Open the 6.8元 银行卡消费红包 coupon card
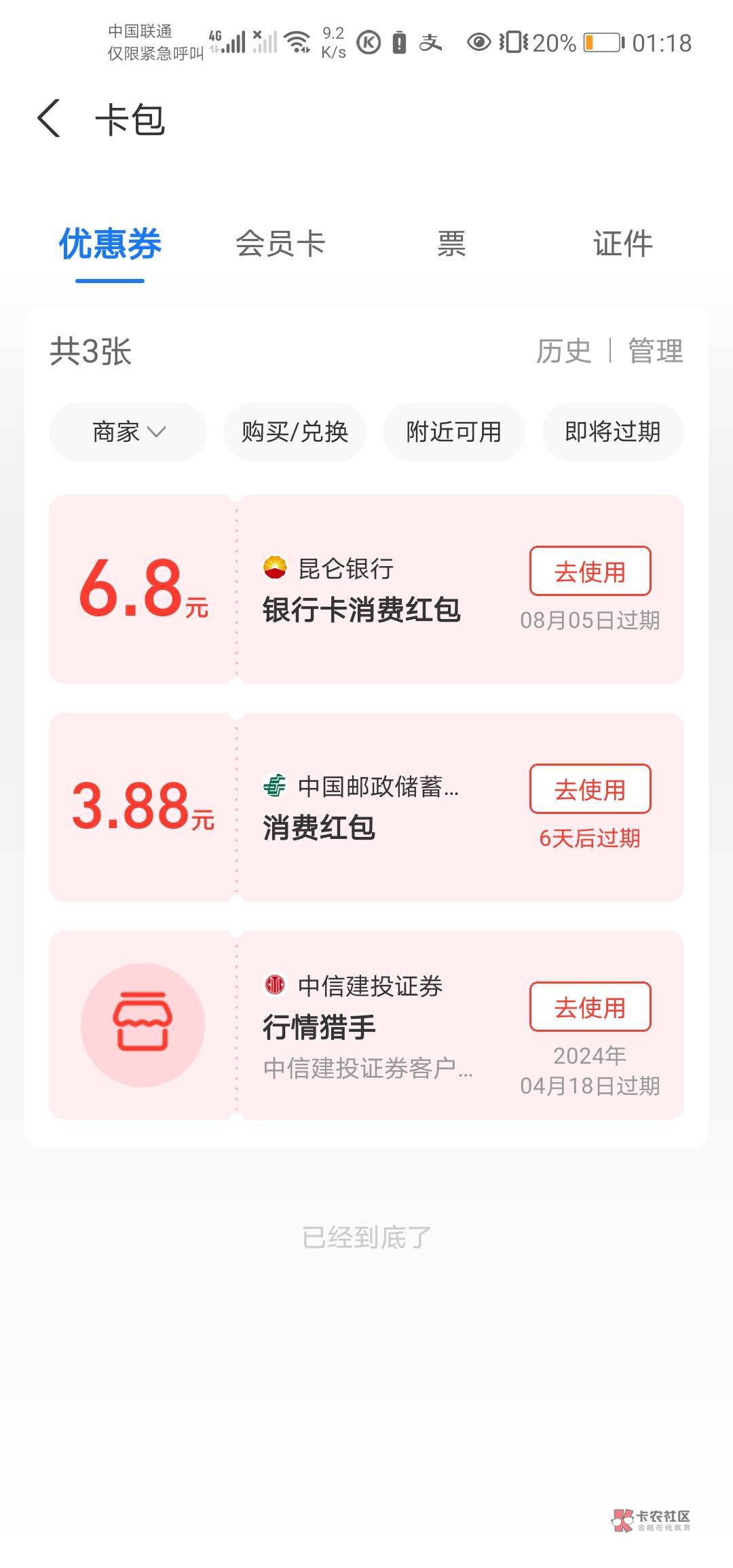This screenshot has height=1568, width=733. pos(366,589)
